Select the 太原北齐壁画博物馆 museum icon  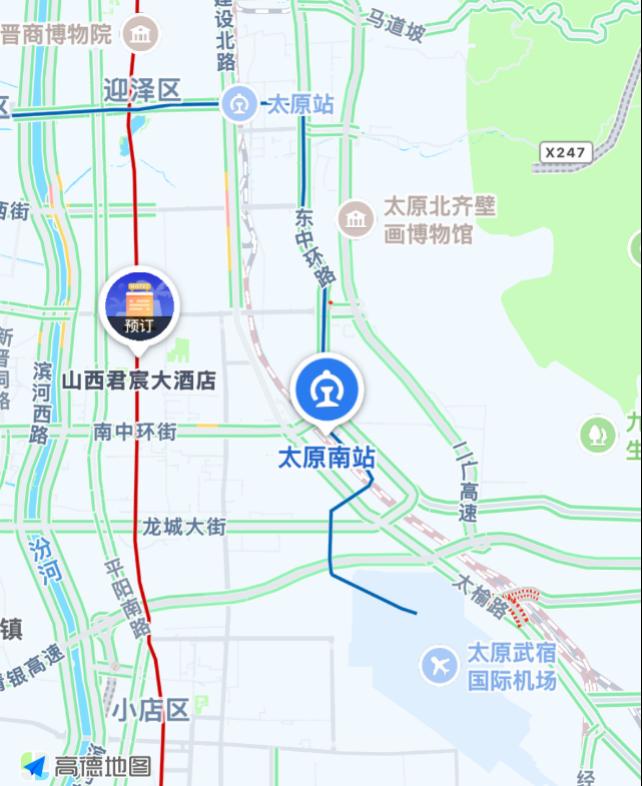[356, 219]
